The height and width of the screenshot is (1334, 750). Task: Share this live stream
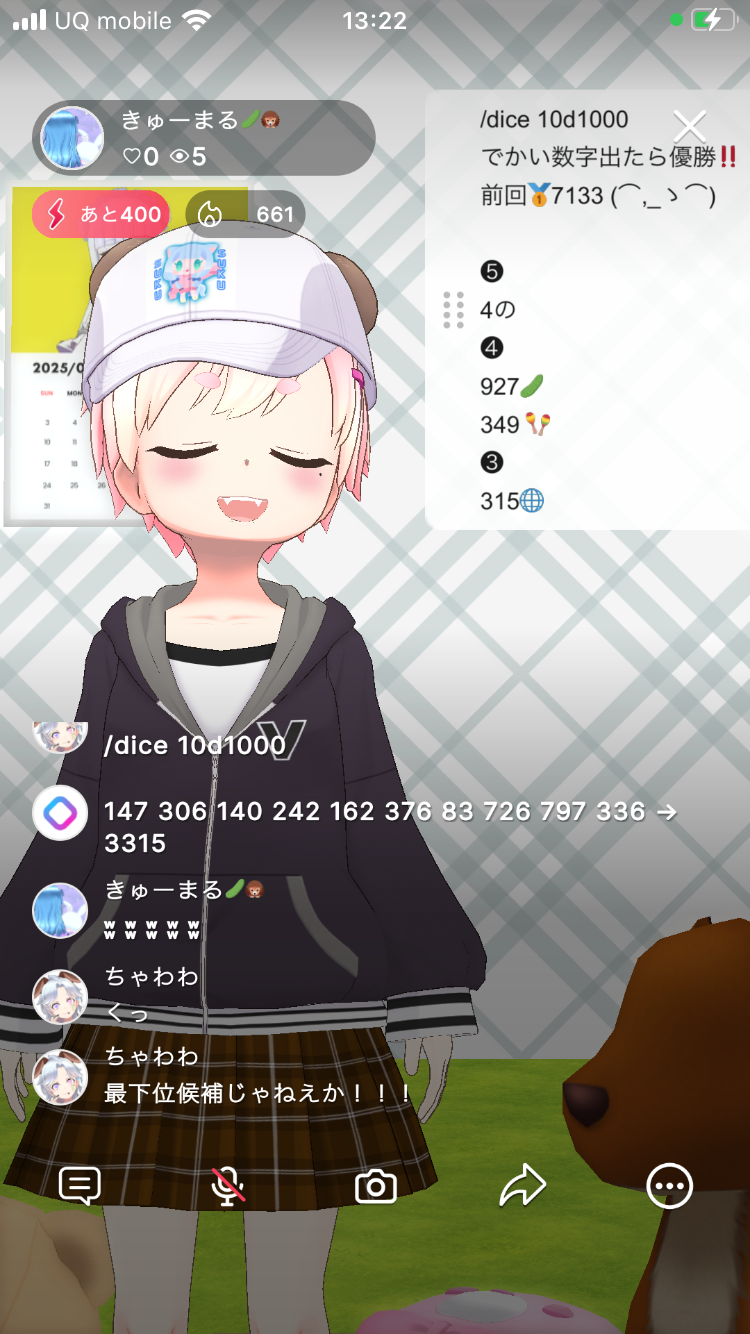click(x=522, y=1186)
